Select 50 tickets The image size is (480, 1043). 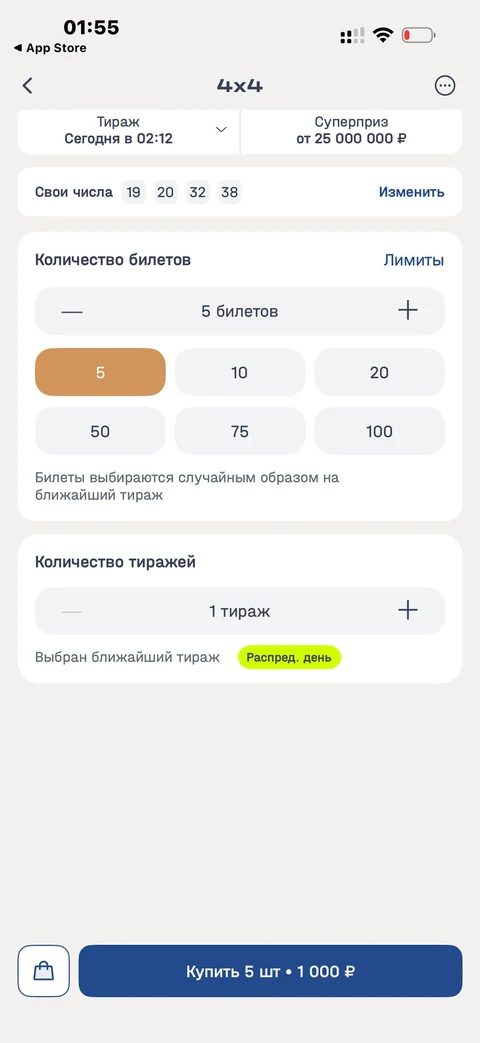point(100,431)
